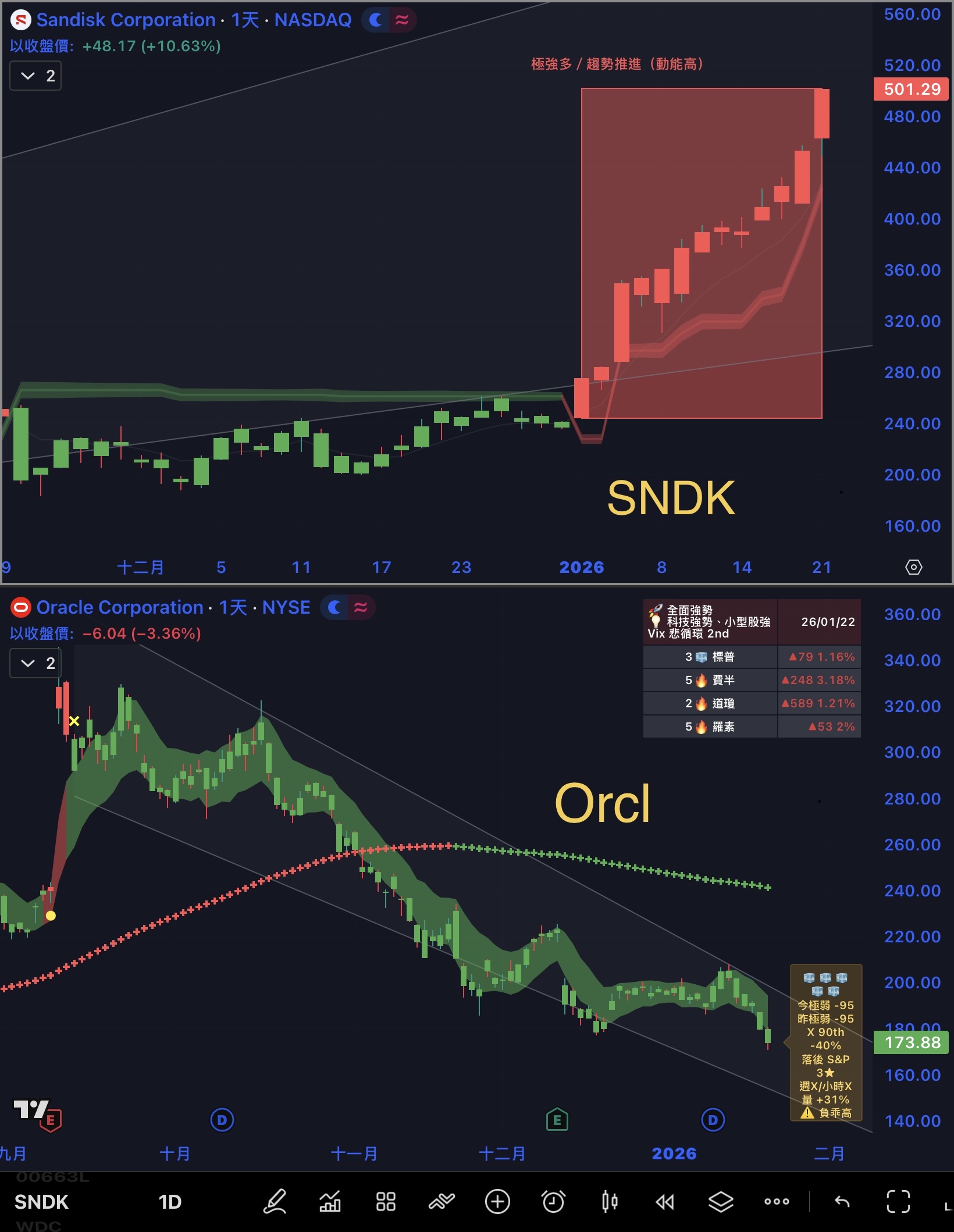Open the chart templates icon
This screenshot has width=954, height=1232.
442,1201
